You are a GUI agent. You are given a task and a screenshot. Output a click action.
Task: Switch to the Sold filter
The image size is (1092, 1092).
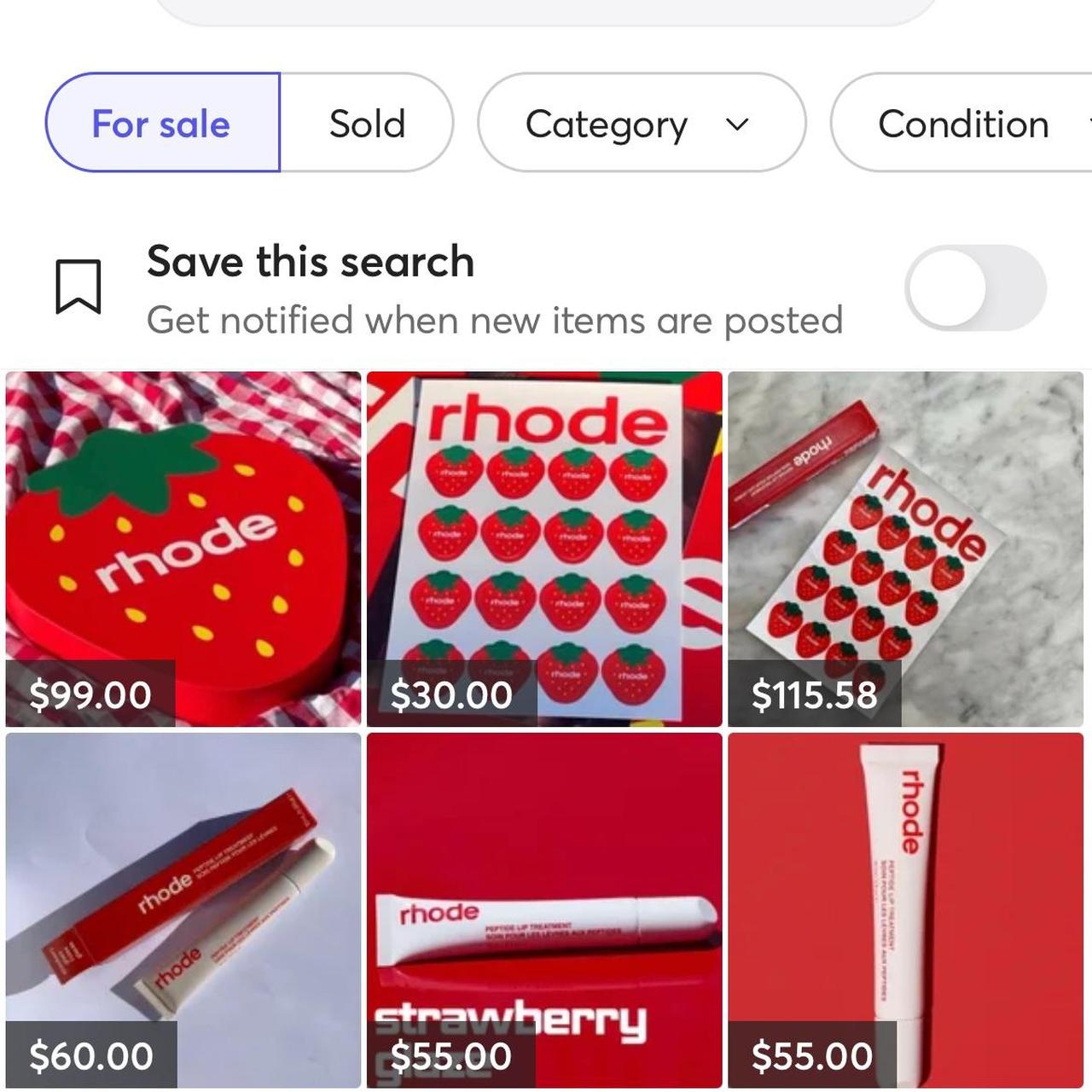coord(367,124)
